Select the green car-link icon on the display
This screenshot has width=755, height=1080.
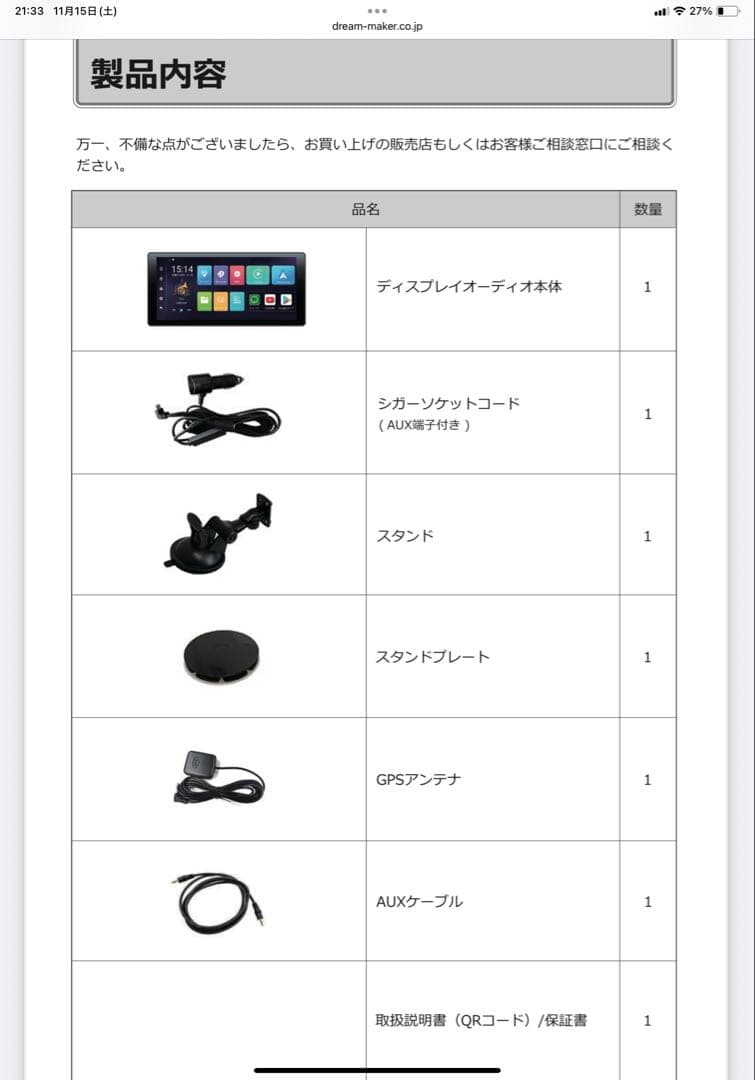tap(253, 301)
